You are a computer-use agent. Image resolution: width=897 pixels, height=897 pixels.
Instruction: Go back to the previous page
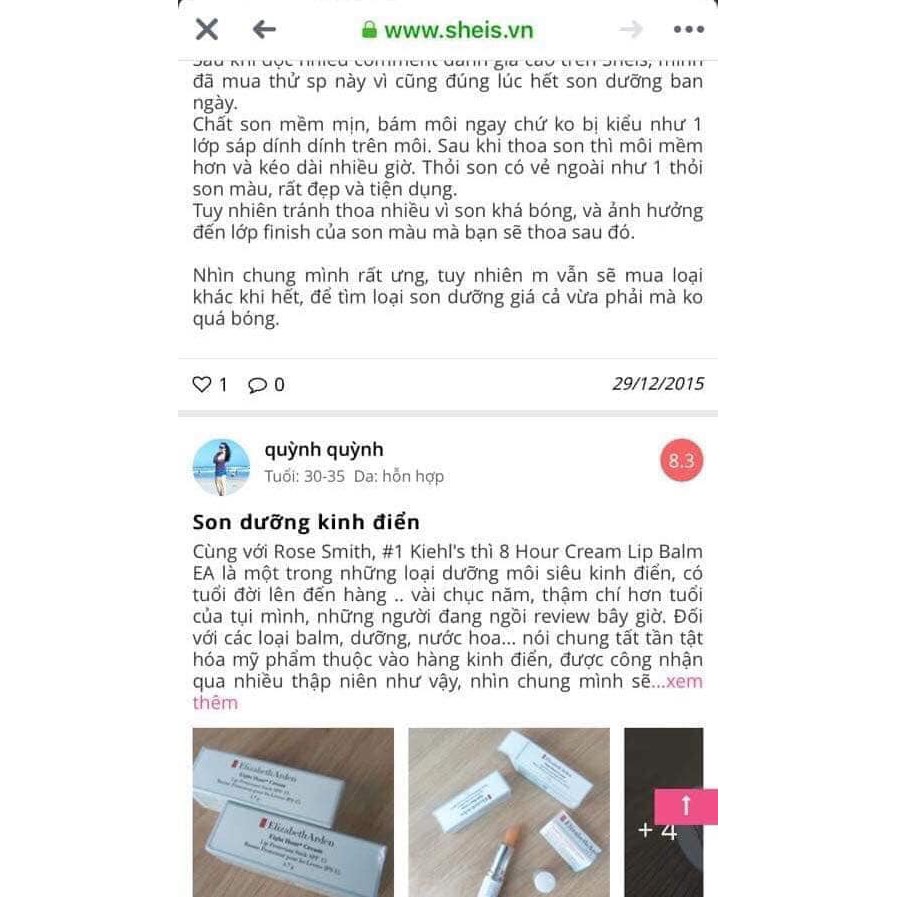(x=264, y=29)
